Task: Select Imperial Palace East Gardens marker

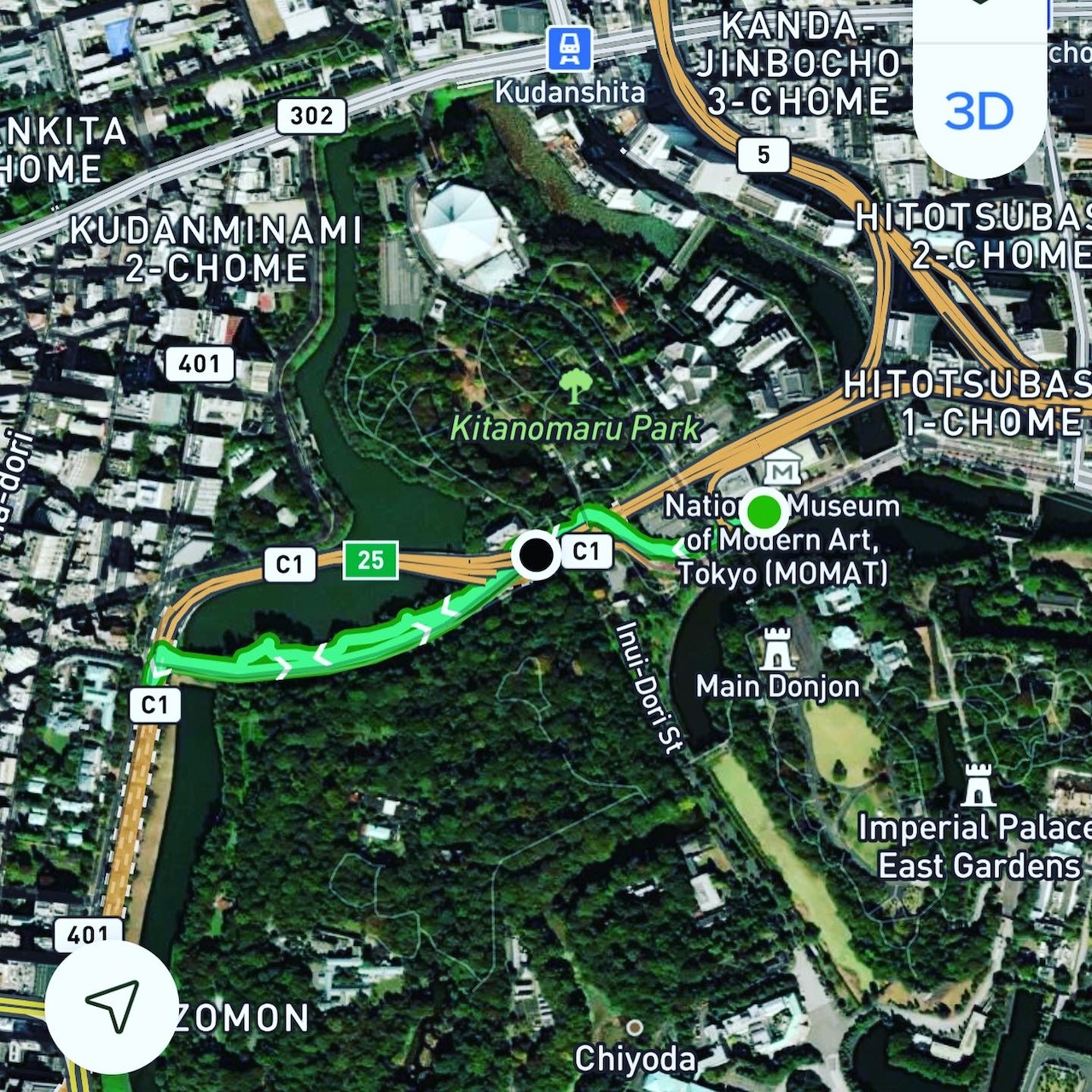Action: [978, 785]
